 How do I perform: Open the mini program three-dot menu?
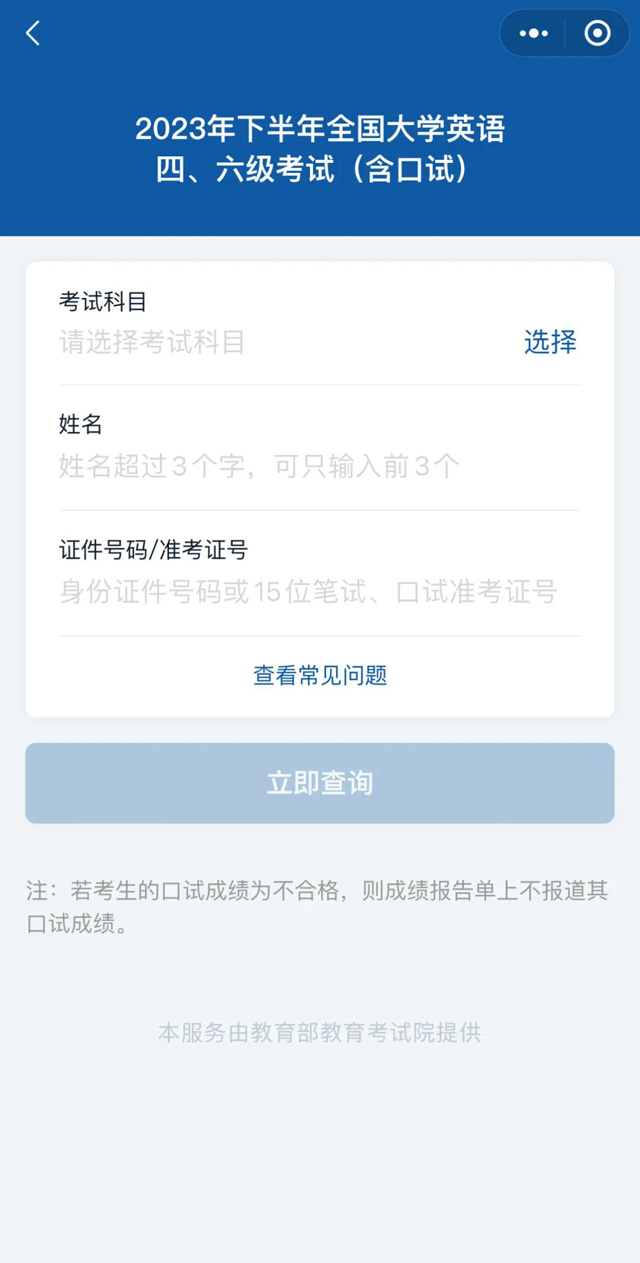534,34
